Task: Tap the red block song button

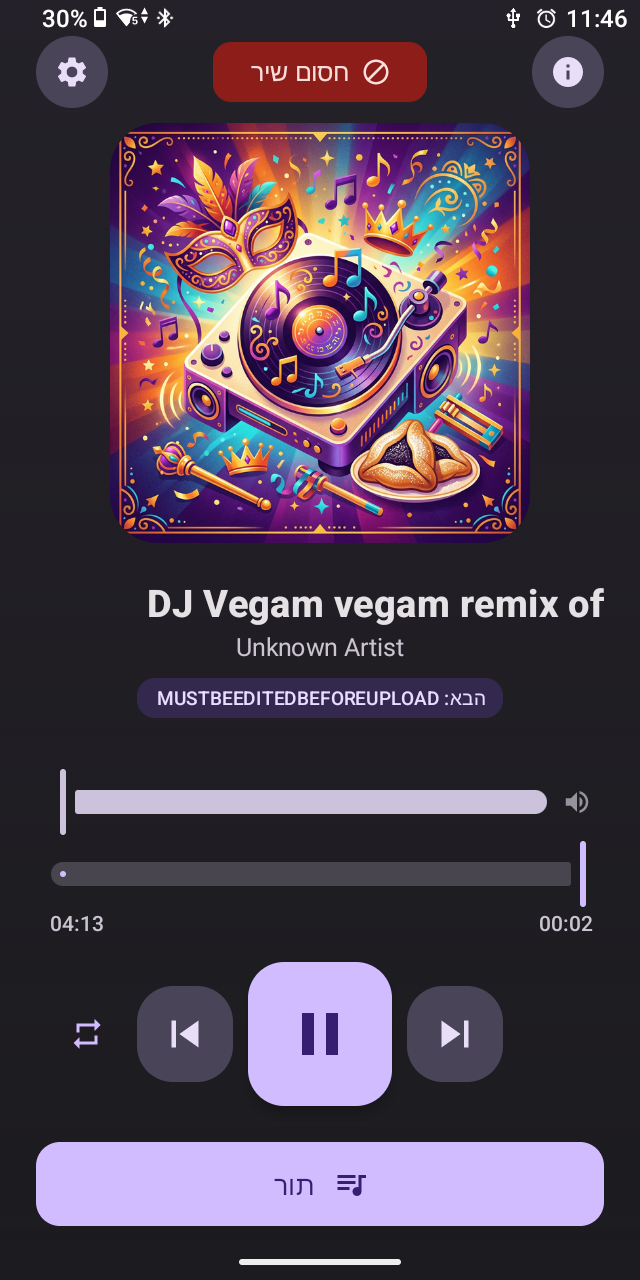Action: pos(320,72)
